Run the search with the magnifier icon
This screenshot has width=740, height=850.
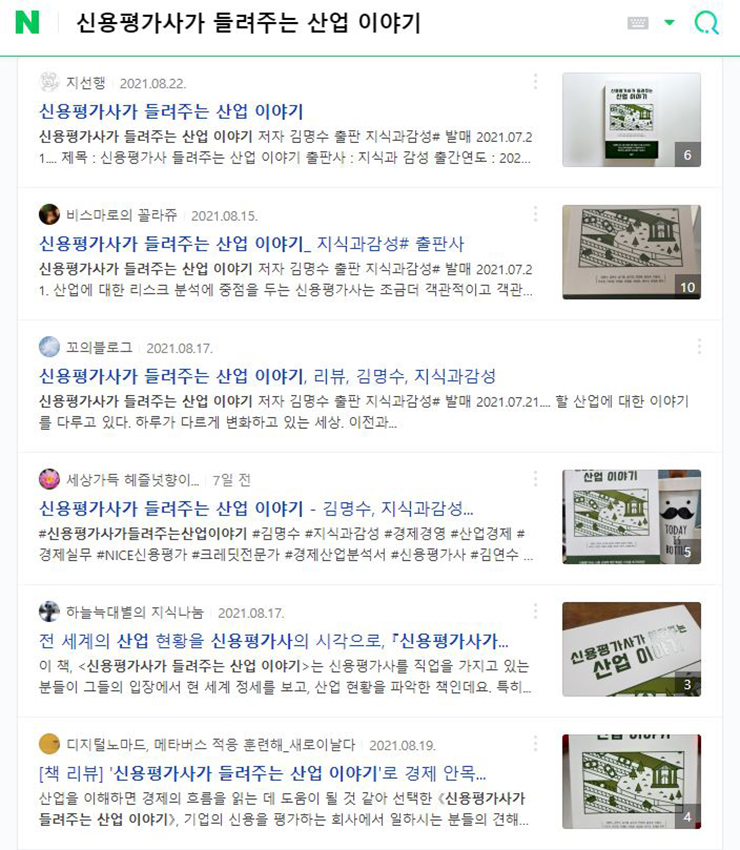[x=706, y=23]
